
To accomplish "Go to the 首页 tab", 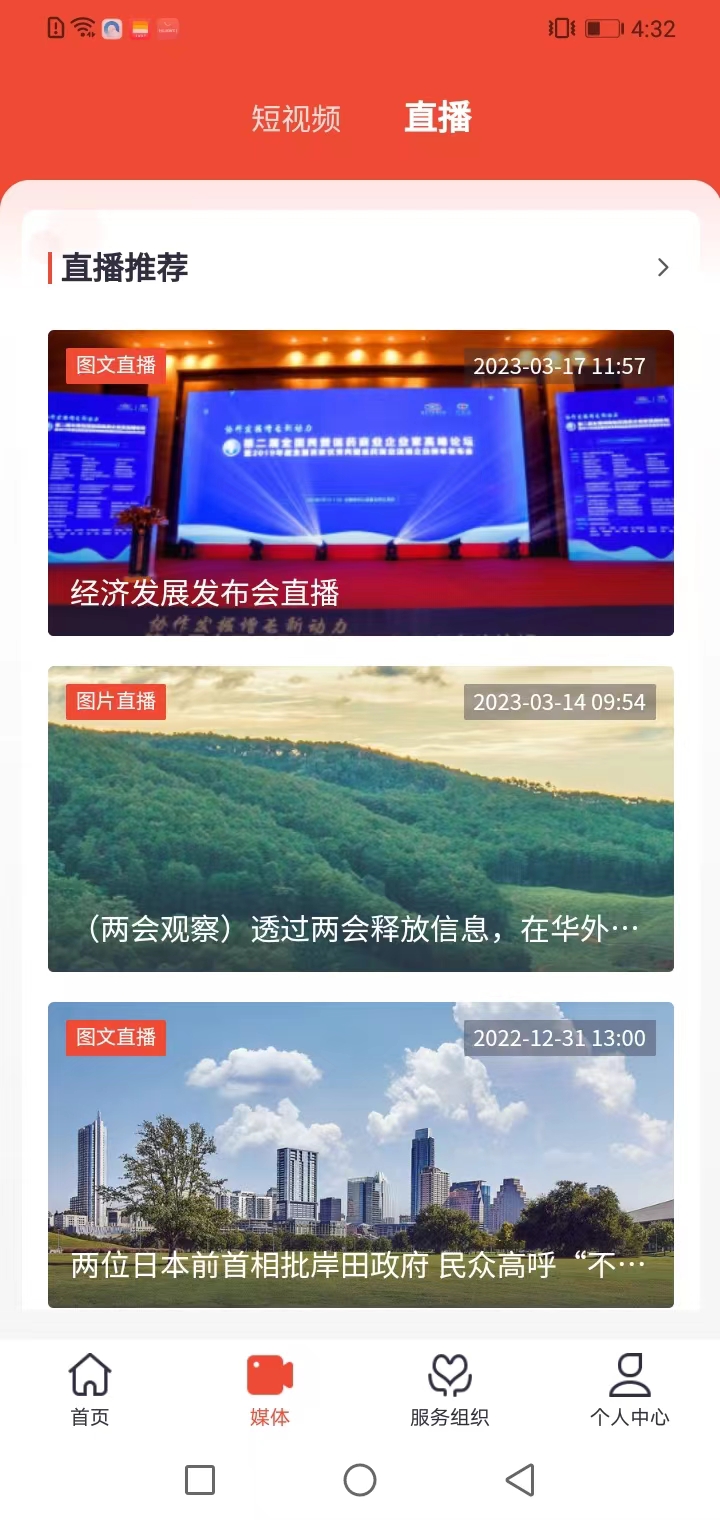I will click(90, 1389).
